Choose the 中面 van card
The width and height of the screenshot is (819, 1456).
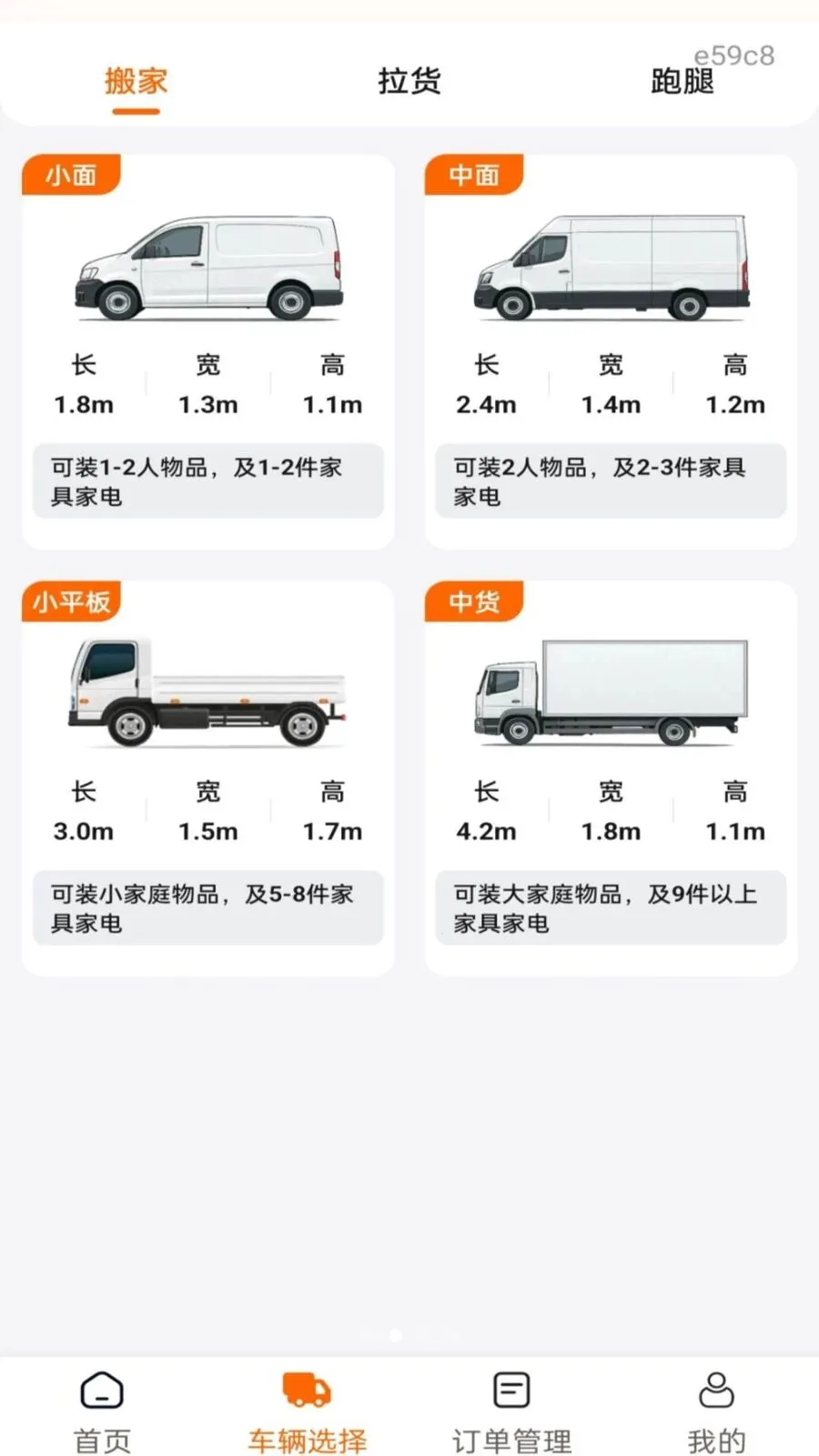[611, 351]
